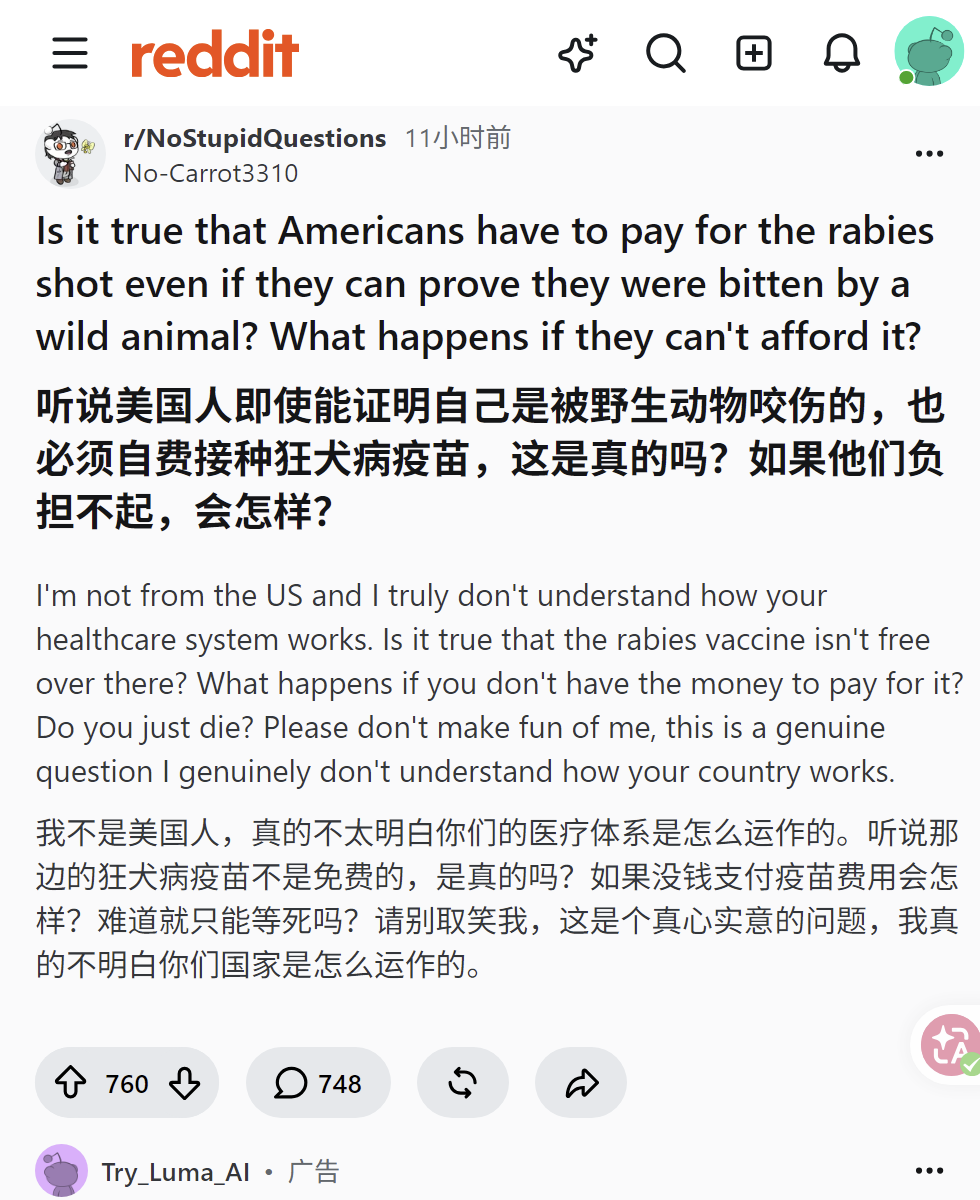Viewport: 980px width, 1200px height.
Task: Tap the floating translation bubble
Action: [x=950, y=1045]
